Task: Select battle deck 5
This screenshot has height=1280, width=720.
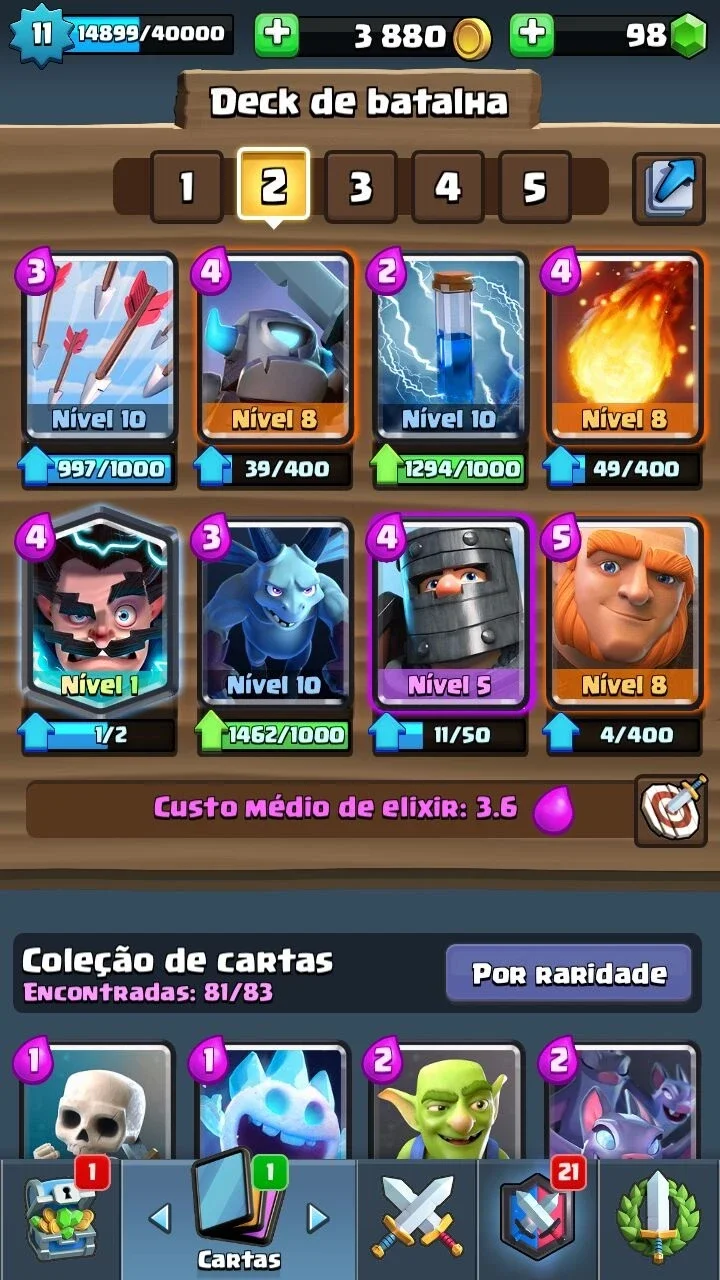Action: (x=534, y=187)
